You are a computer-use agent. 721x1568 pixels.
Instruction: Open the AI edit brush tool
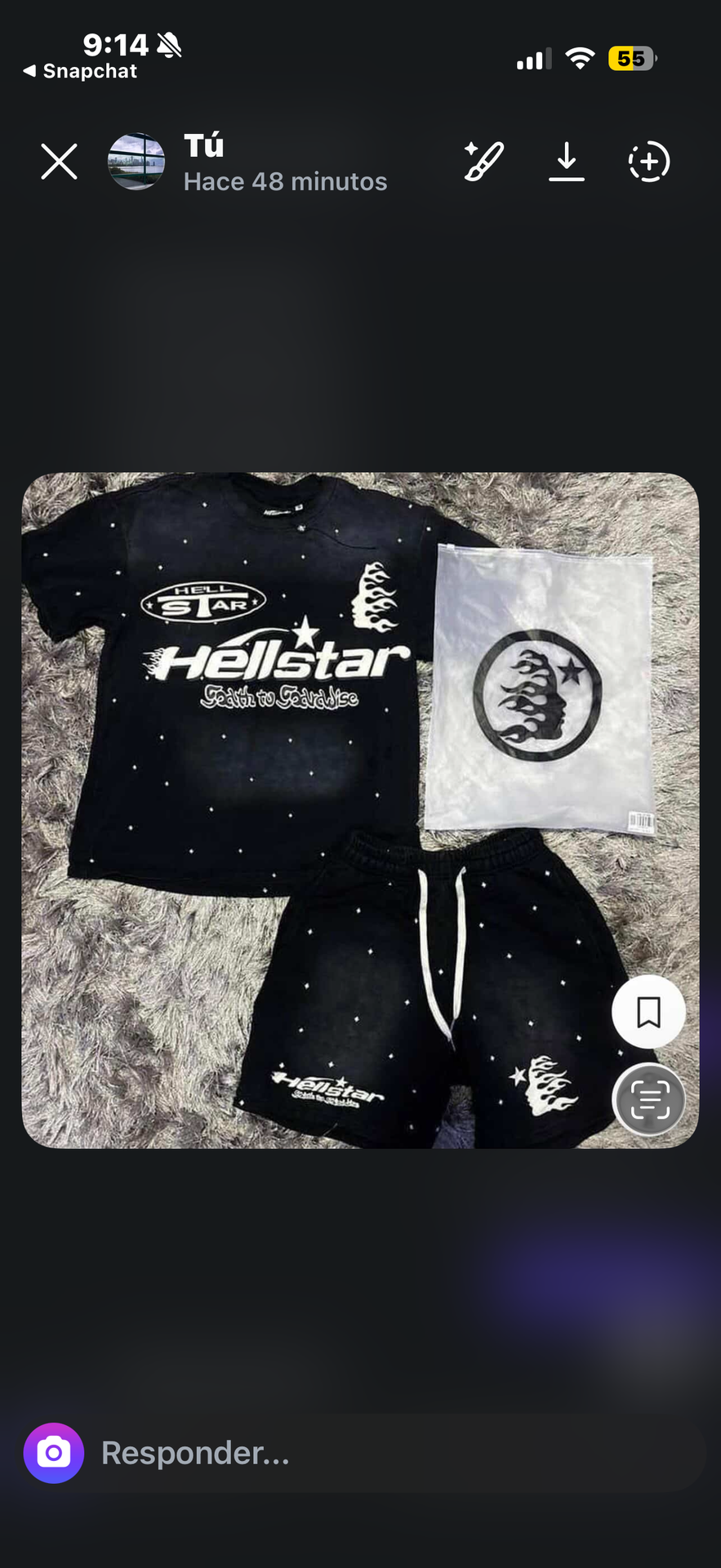(483, 161)
